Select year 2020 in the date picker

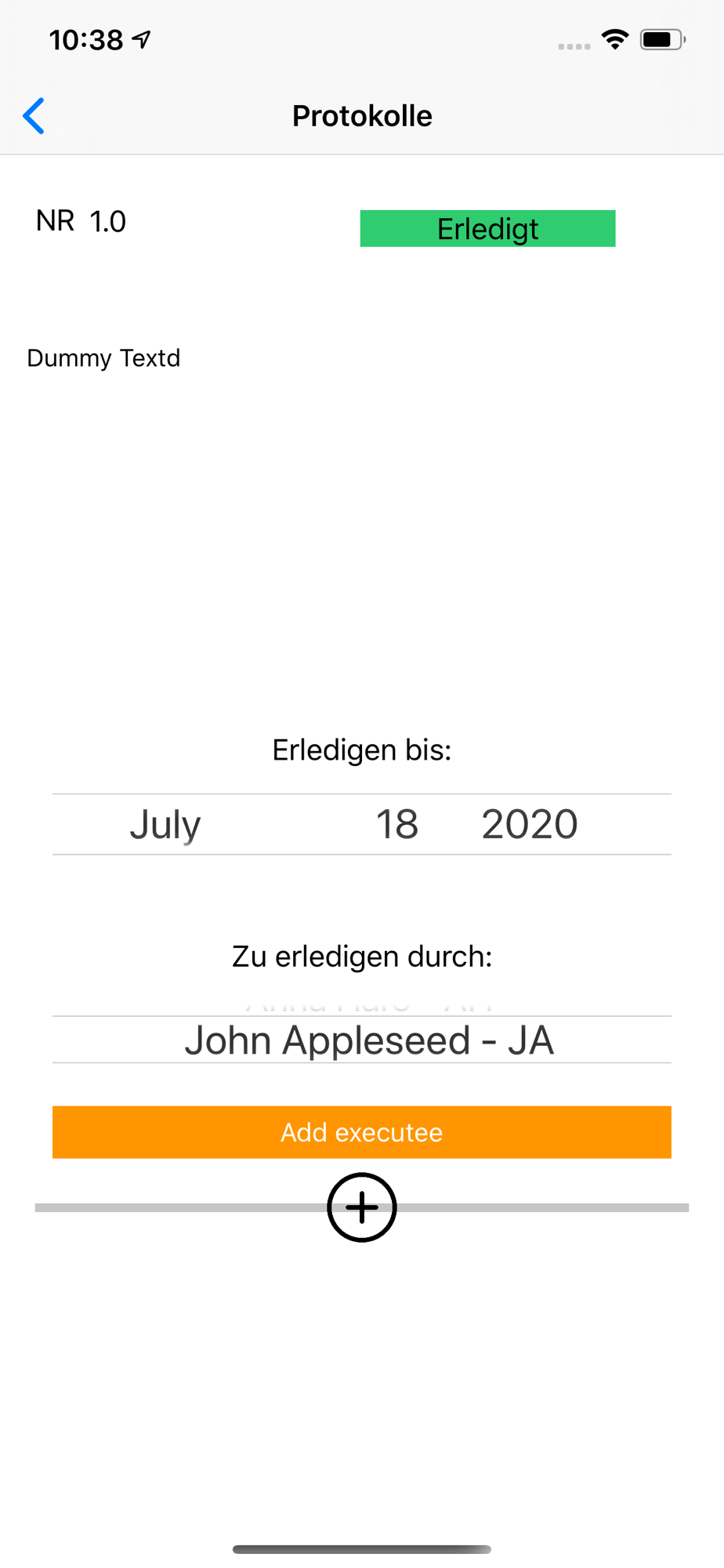pos(530,825)
